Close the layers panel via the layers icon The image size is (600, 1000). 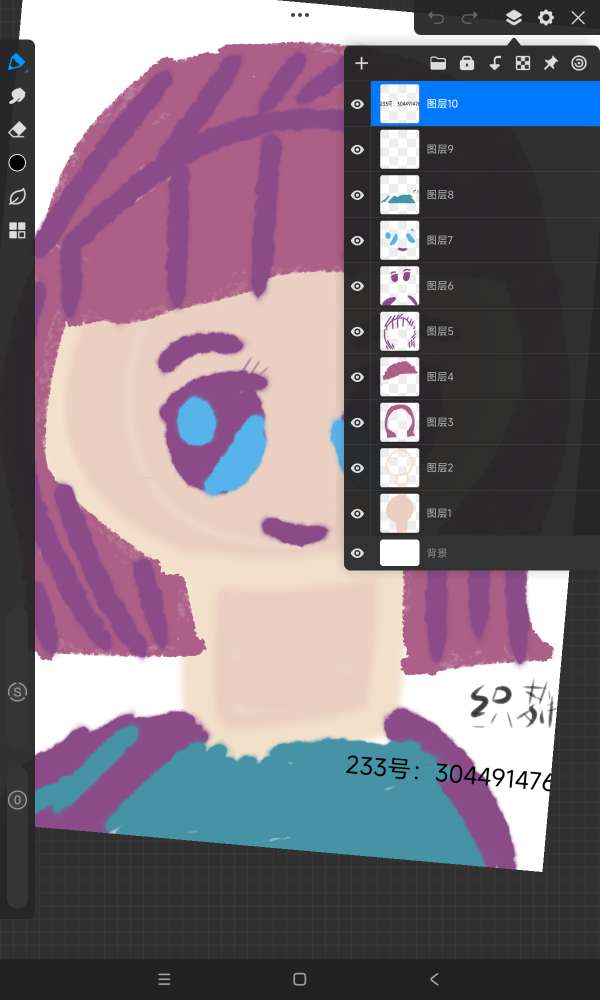(x=513, y=17)
